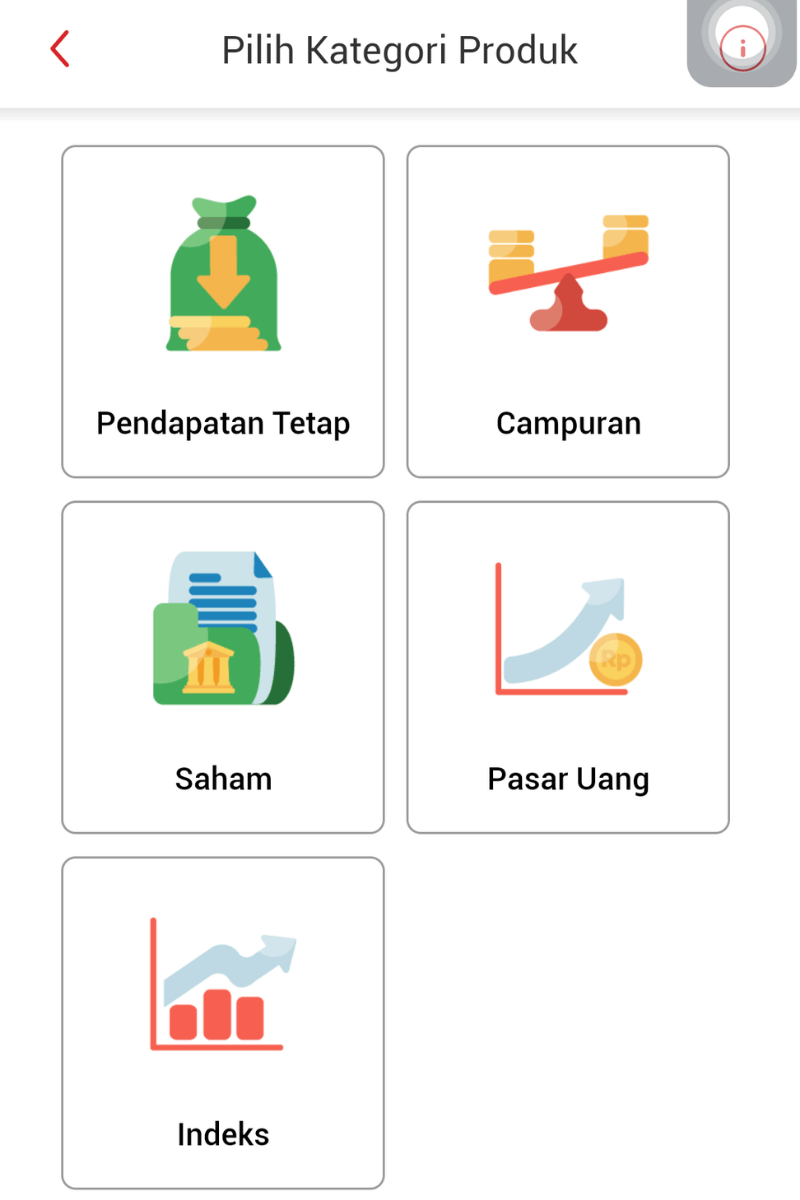The image size is (800, 1200).
Task: Click the Pilih Kategori Produk title
Action: 399,49
